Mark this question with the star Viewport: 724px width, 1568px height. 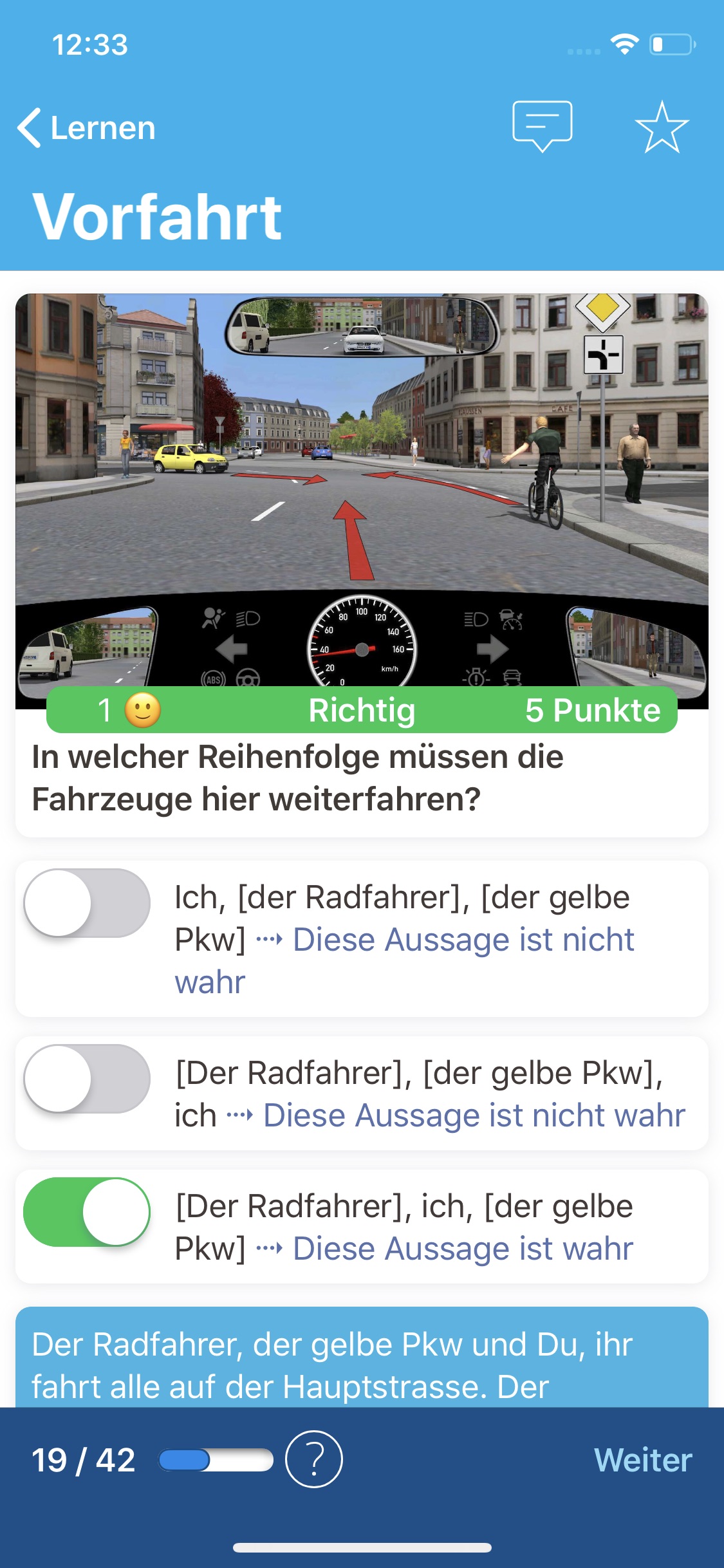pos(662,127)
